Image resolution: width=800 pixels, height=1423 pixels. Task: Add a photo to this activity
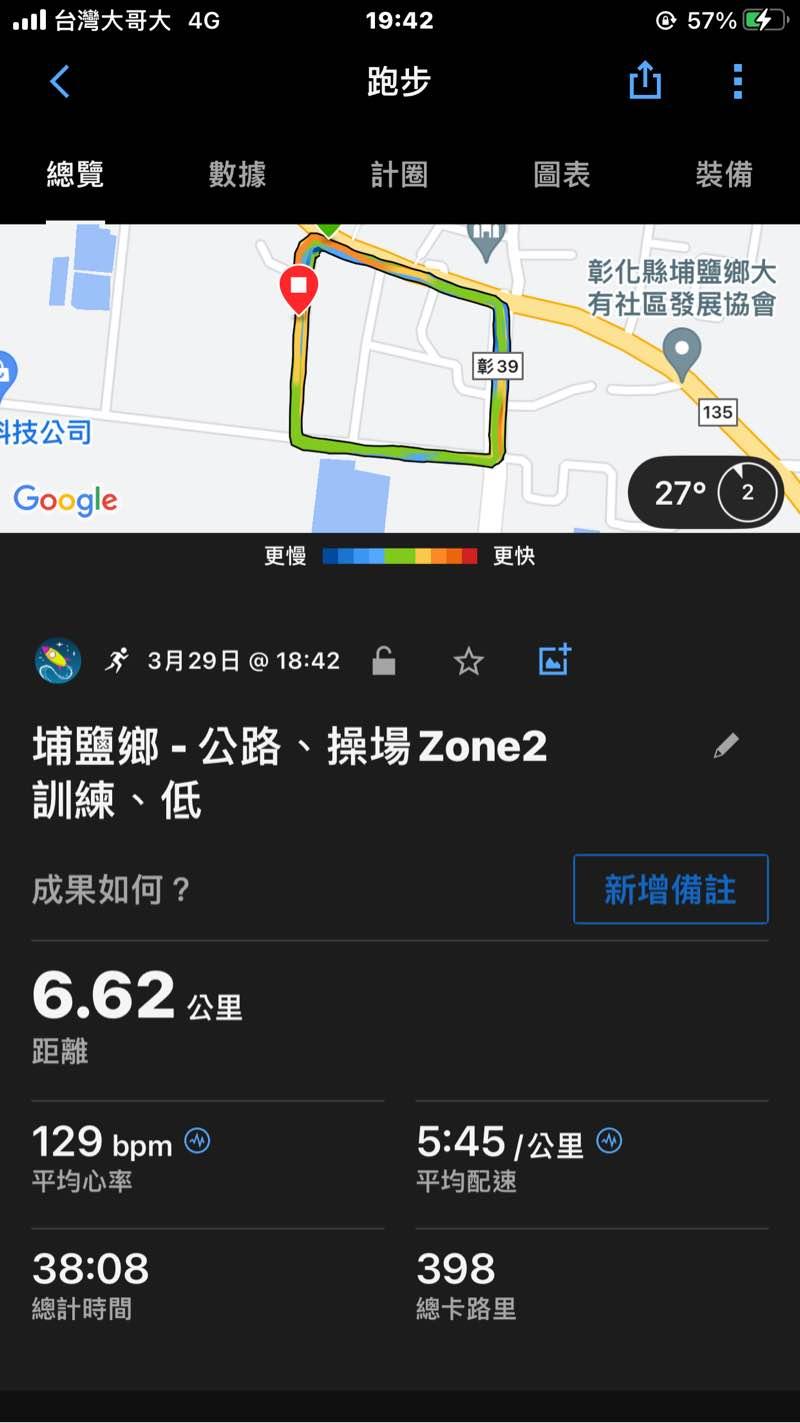click(554, 660)
